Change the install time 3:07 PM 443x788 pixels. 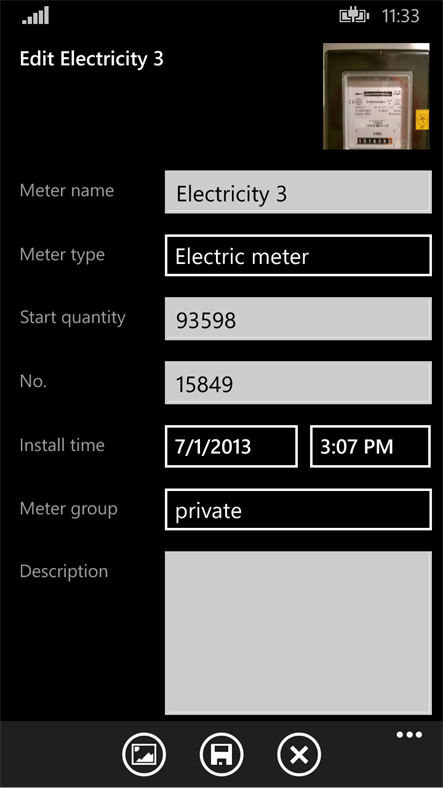point(370,446)
